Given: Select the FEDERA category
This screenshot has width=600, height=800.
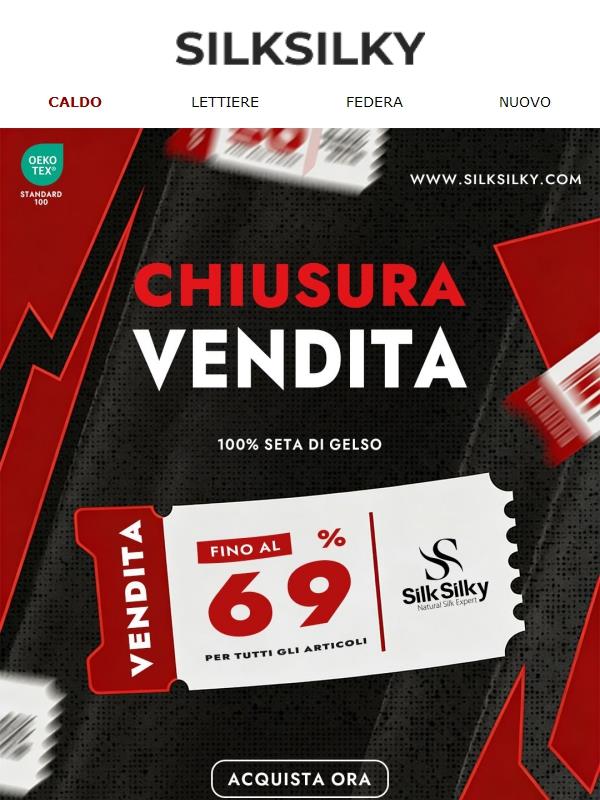Looking at the screenshot, I should [374, 102].
